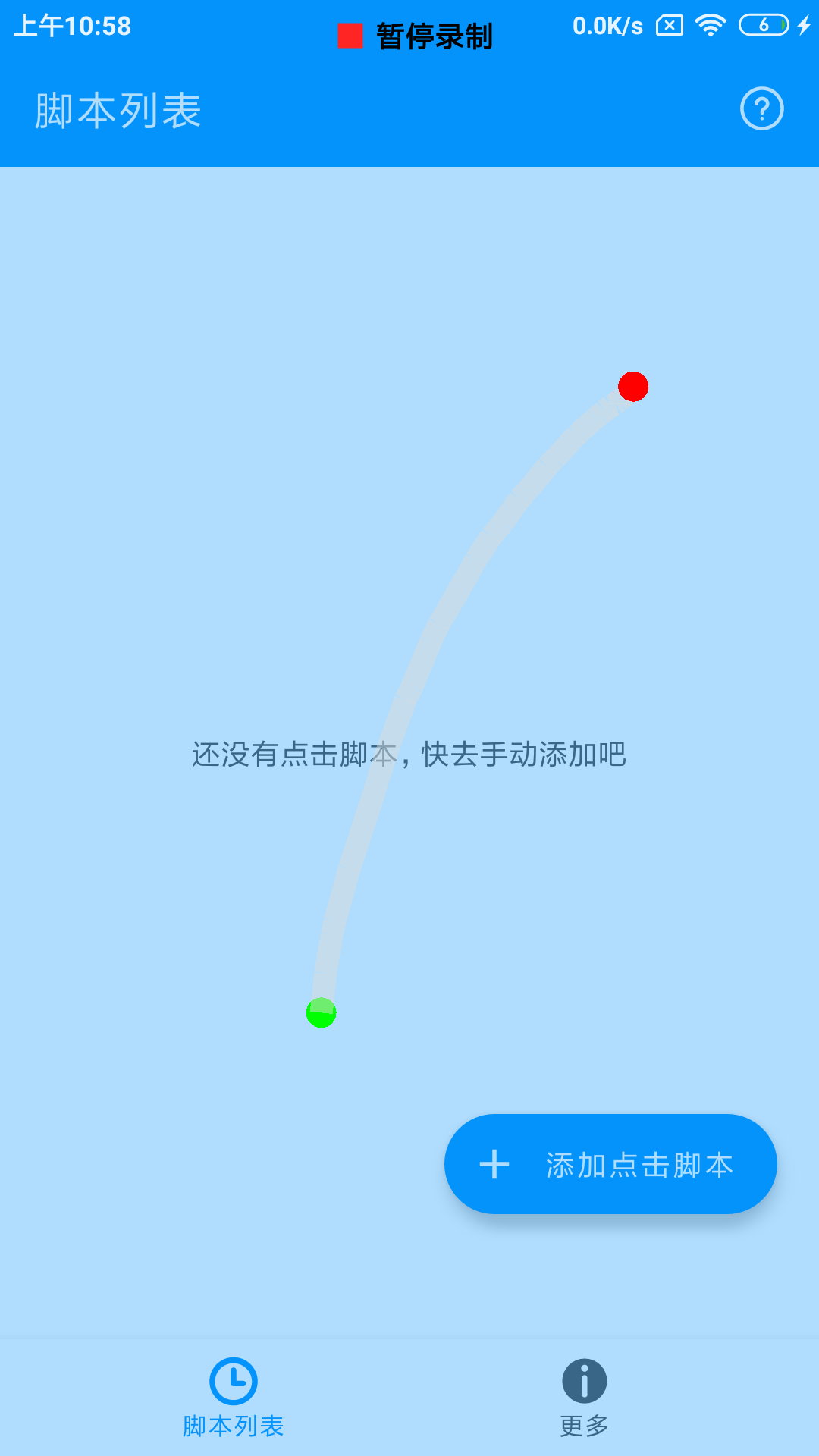Tap the help question mark icon
The image size is (819, 1456).
click(761, 109)
